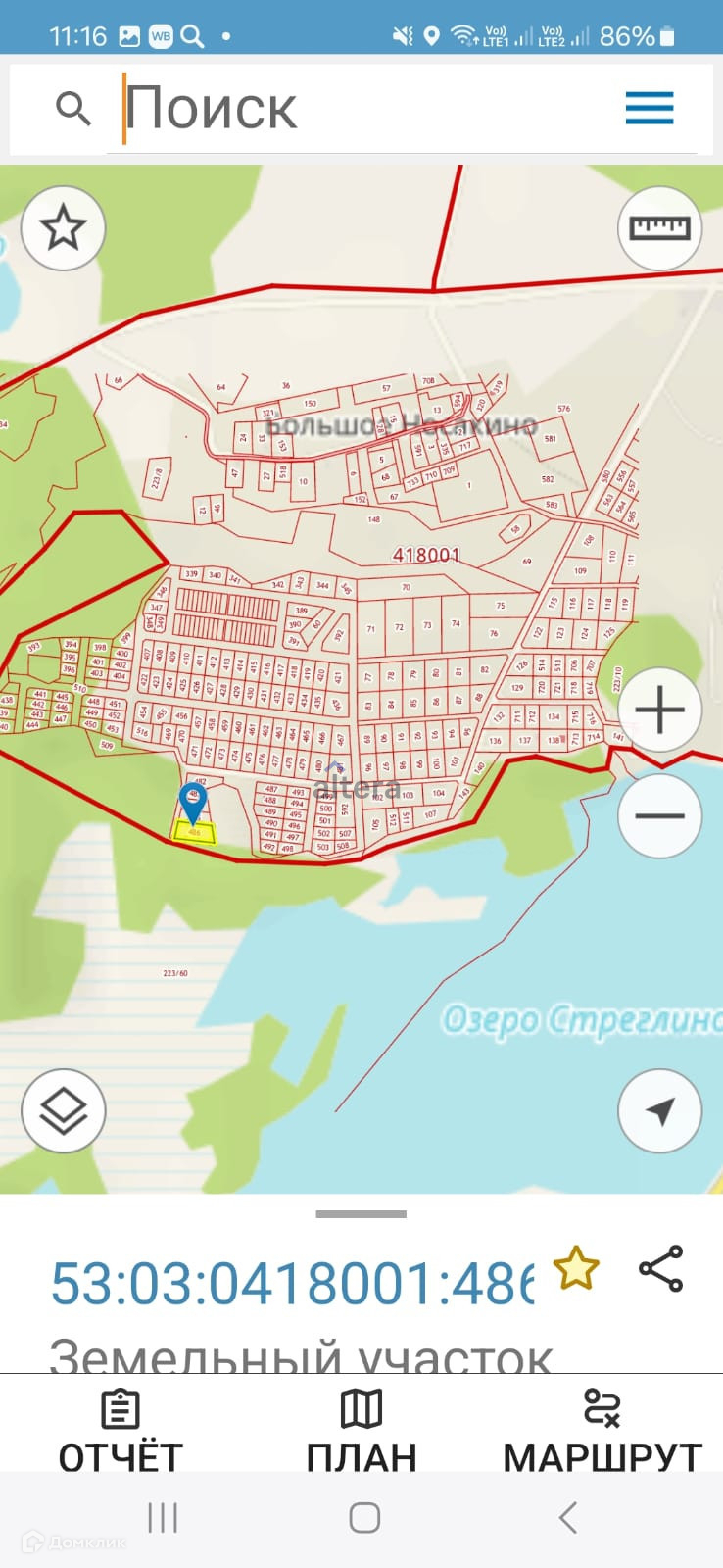The height and width of the screenshot is (1568, 723).
Task: Open the hamburger menu
Action: pyautogui.click(x=650, y=108)
